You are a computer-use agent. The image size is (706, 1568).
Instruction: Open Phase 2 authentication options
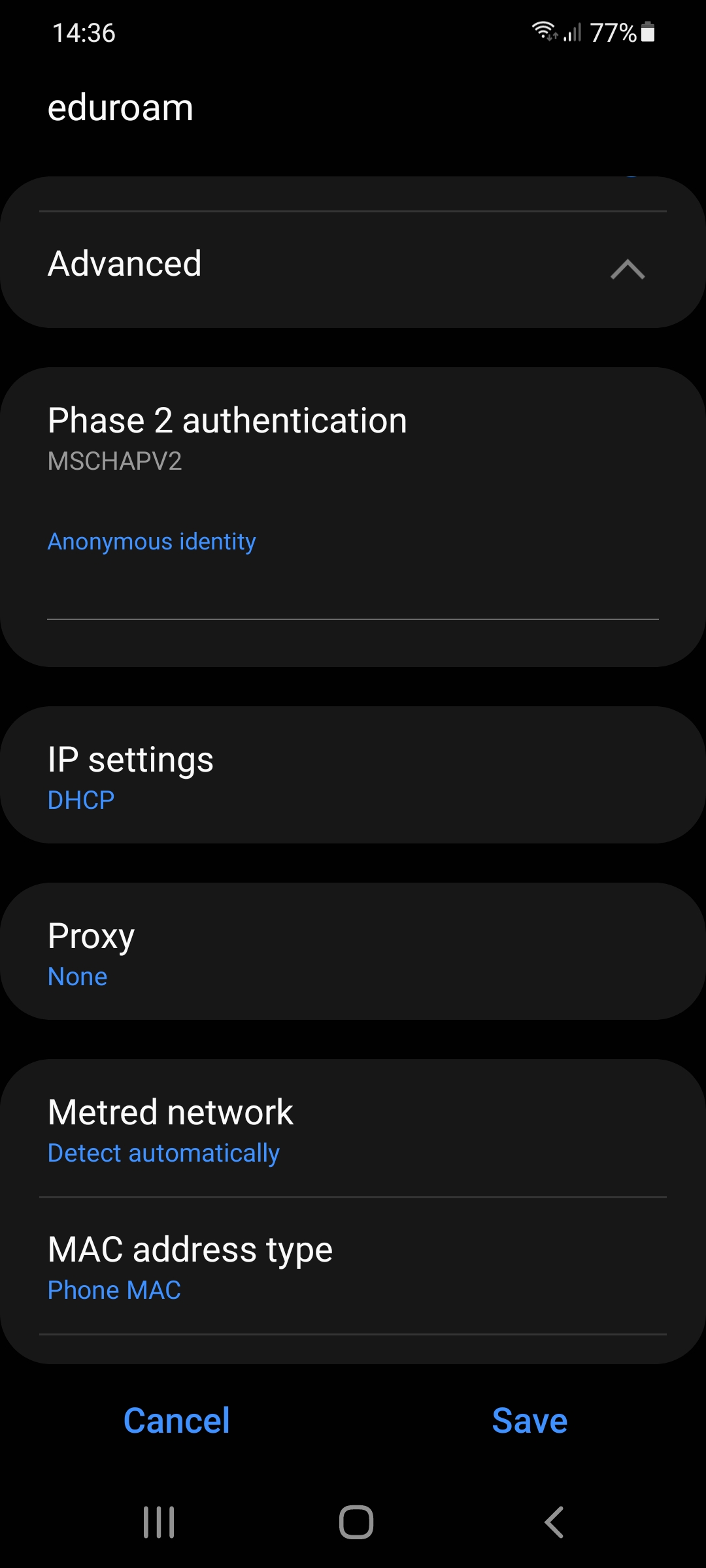pos(353,439)
